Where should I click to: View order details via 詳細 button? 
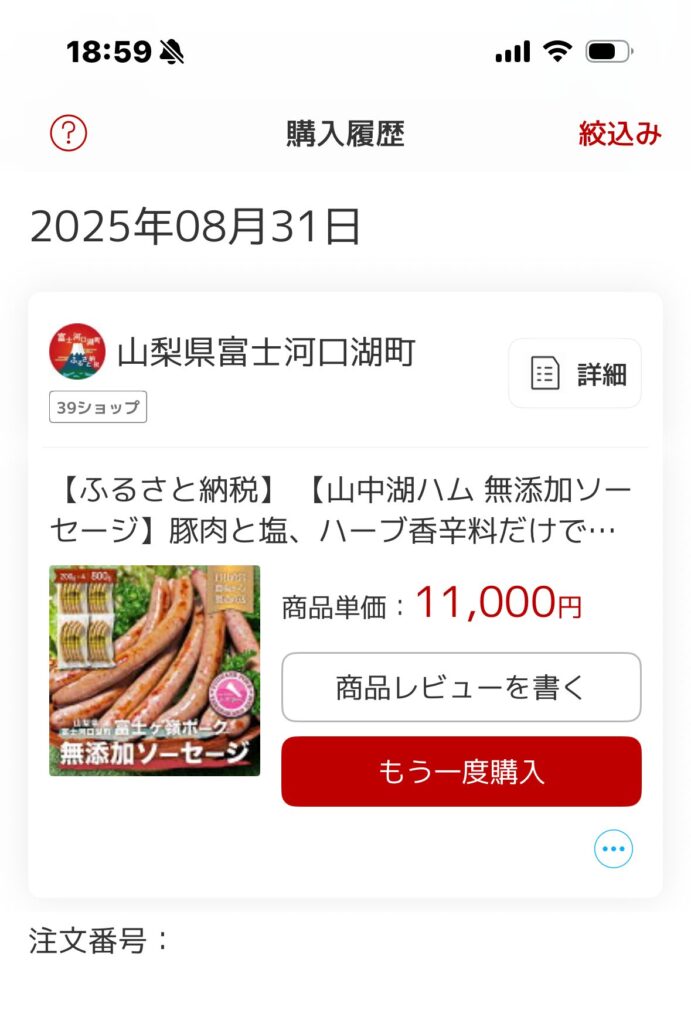(x=574, y=374)
